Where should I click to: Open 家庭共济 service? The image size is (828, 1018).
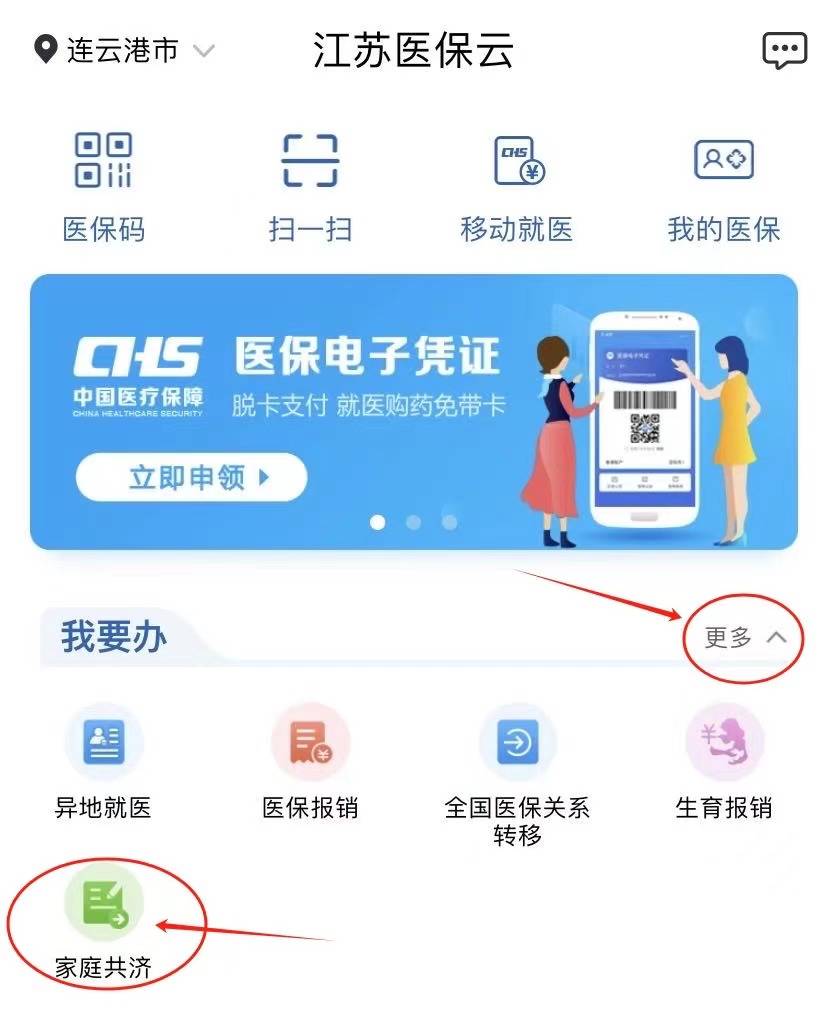(x=104, y=920)
